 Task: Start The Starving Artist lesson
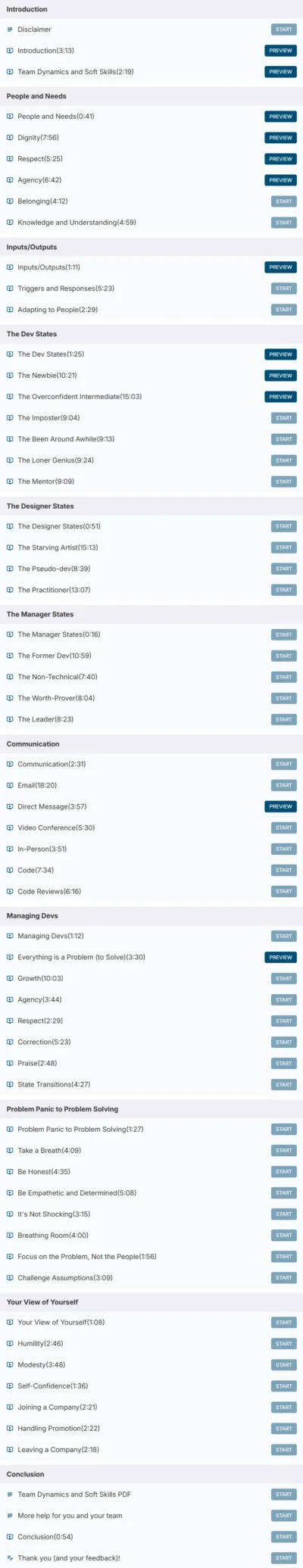(x=283, y=547)
